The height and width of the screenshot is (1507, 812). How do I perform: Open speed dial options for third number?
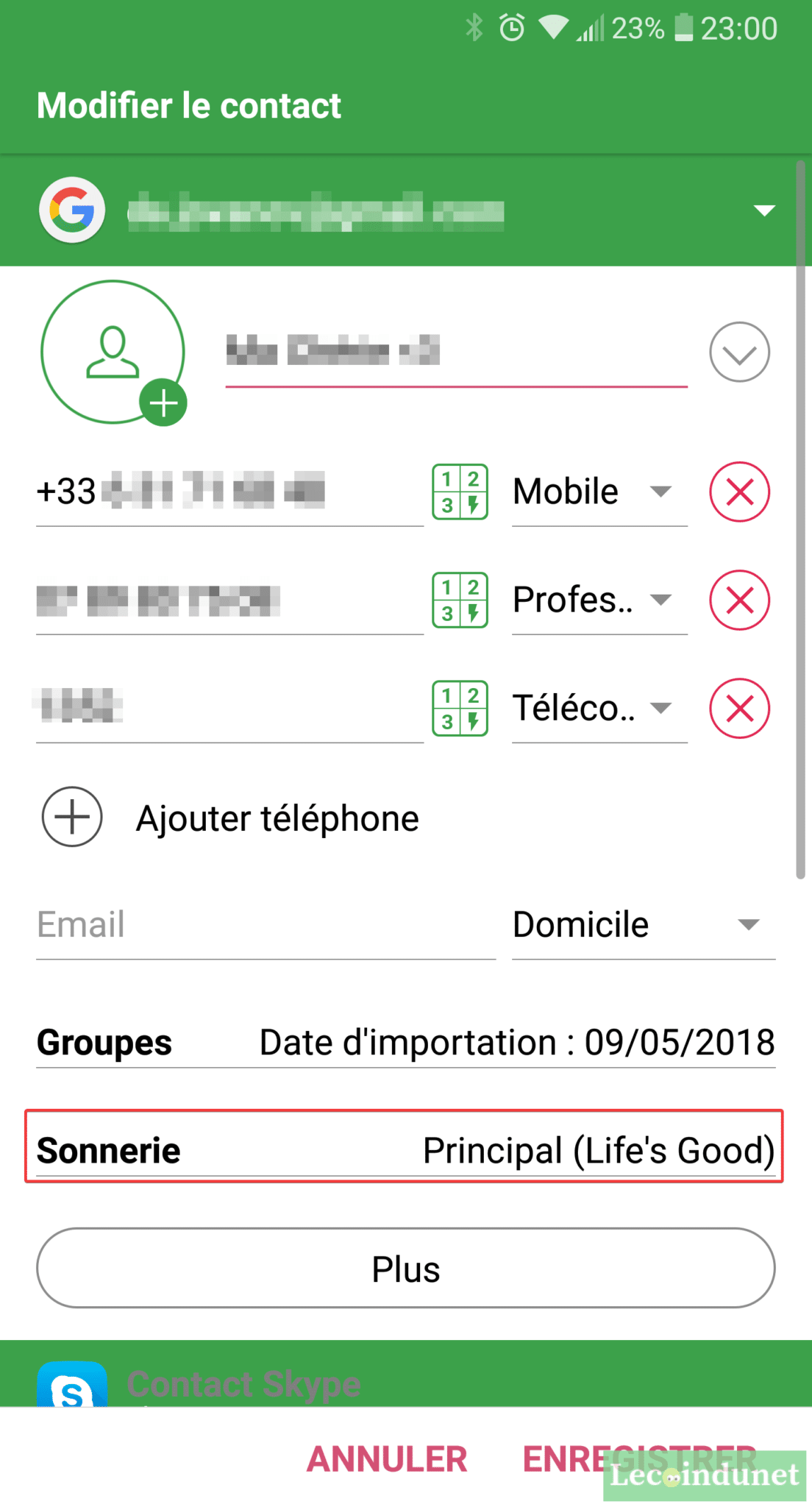[460, 708]
